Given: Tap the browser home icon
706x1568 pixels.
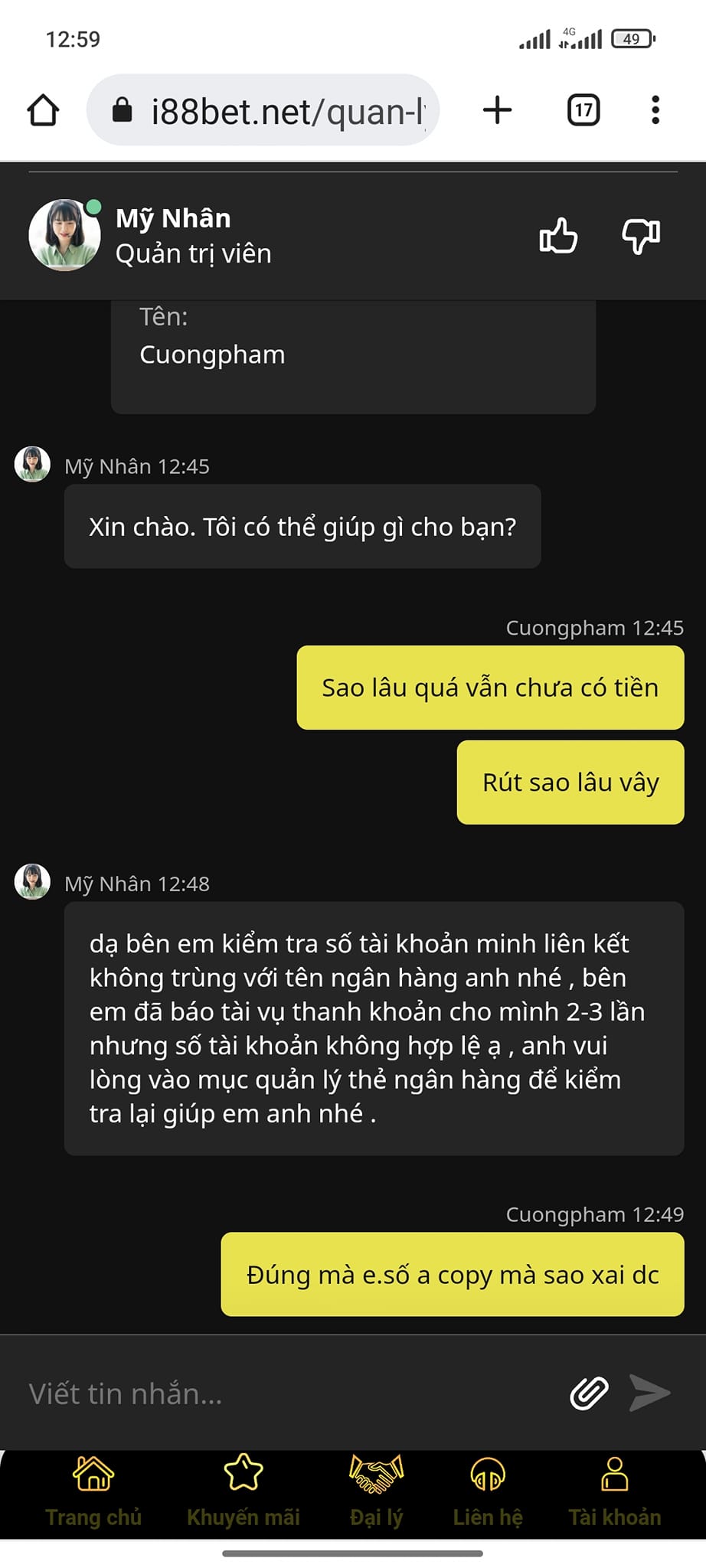Looking at the screenshot, I should click(x=43, y=110).
